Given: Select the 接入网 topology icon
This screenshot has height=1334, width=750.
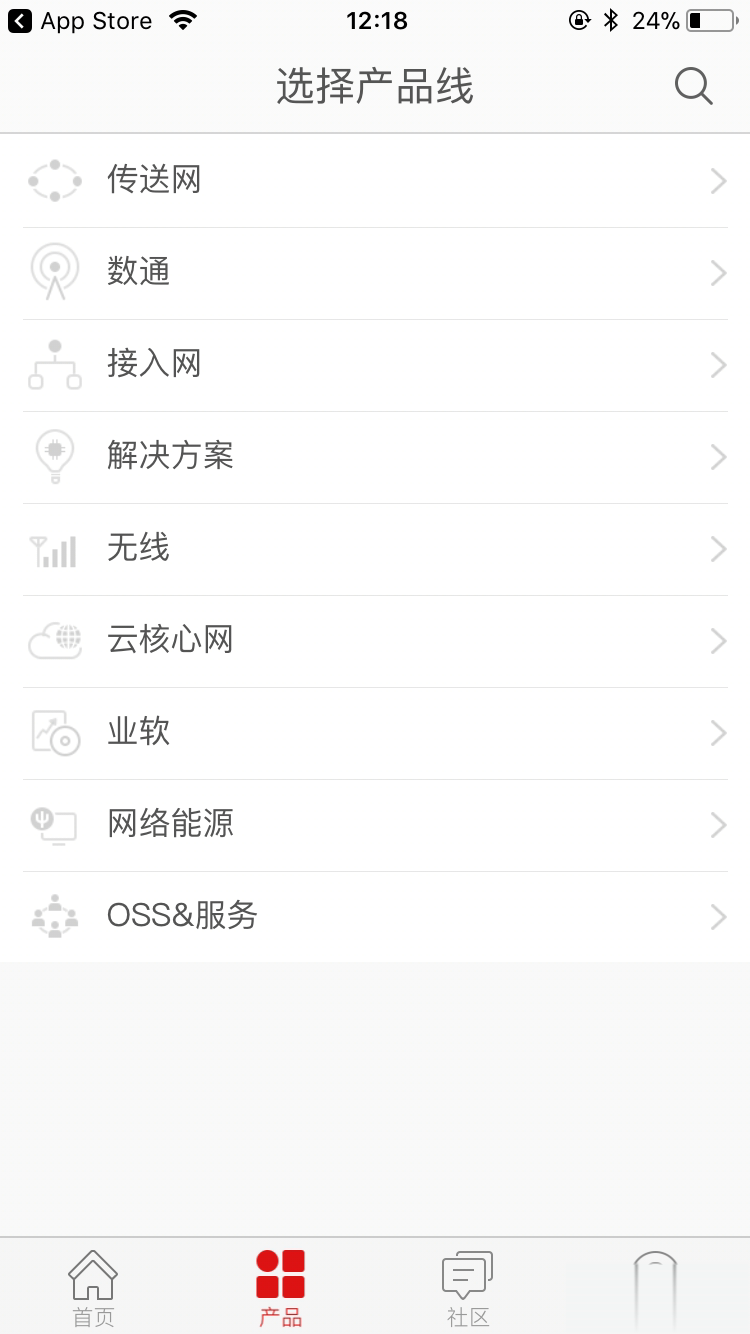Looking at the screenshot, I should (55, 364).
